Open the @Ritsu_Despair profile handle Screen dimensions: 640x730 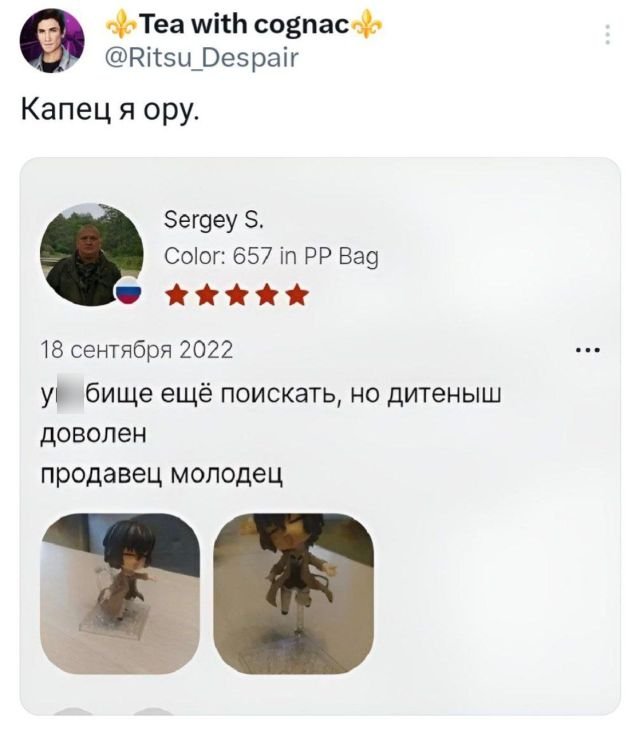[200, 56]
